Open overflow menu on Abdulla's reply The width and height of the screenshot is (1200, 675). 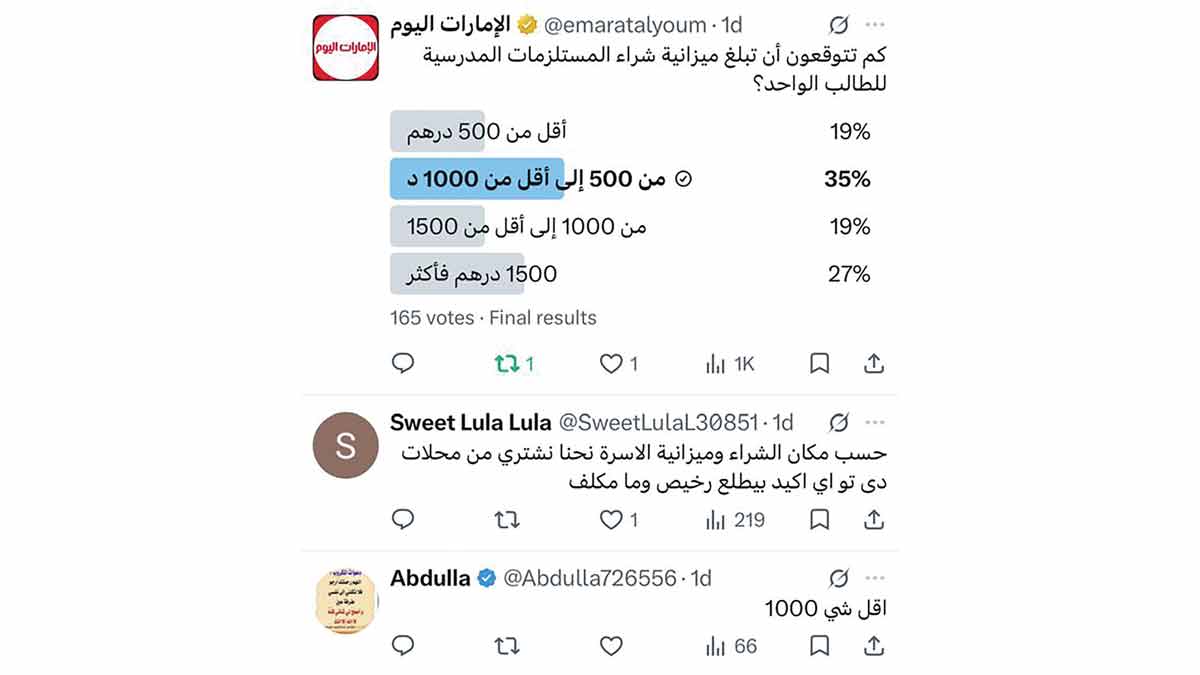tap(875, 577)
